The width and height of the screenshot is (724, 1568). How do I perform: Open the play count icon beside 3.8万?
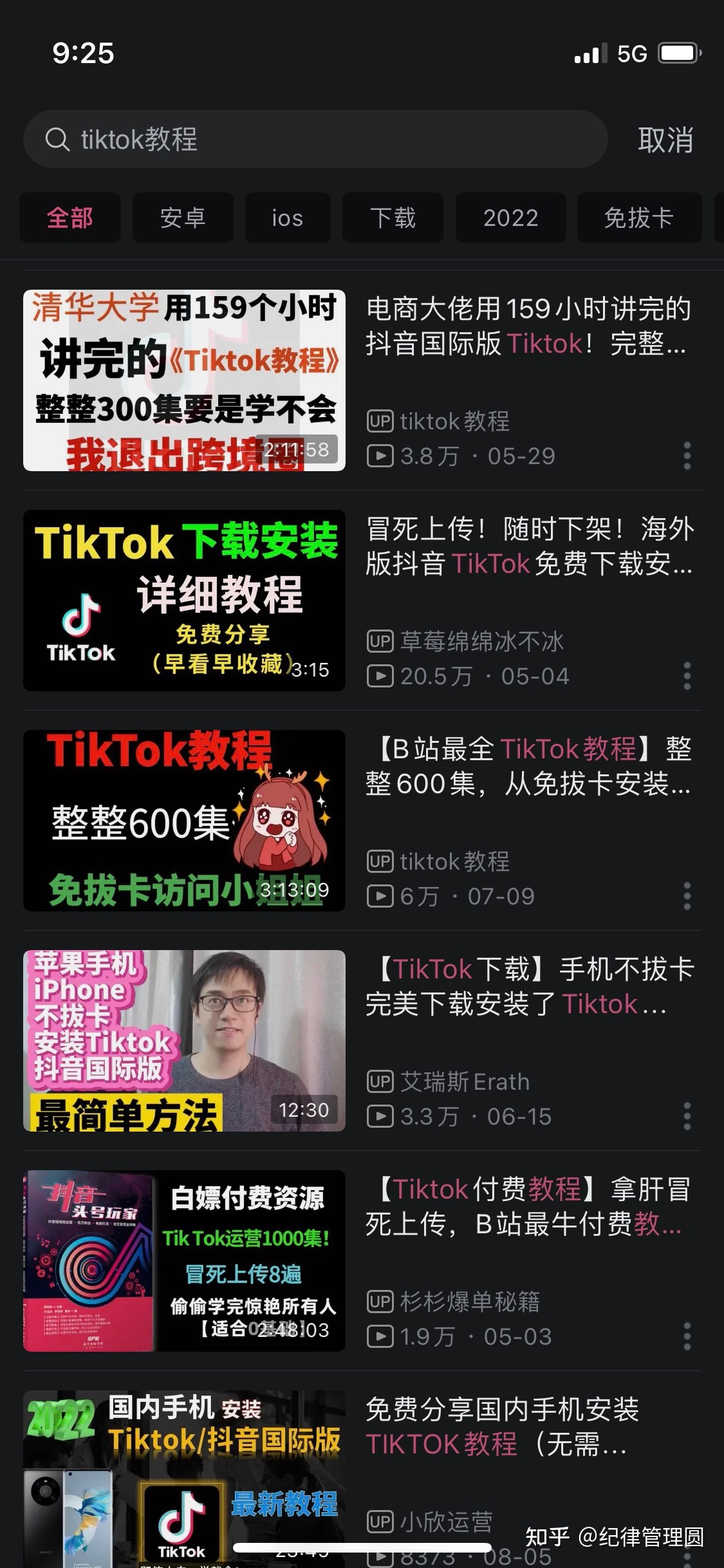pyautogui.click(x=381, y=456)
